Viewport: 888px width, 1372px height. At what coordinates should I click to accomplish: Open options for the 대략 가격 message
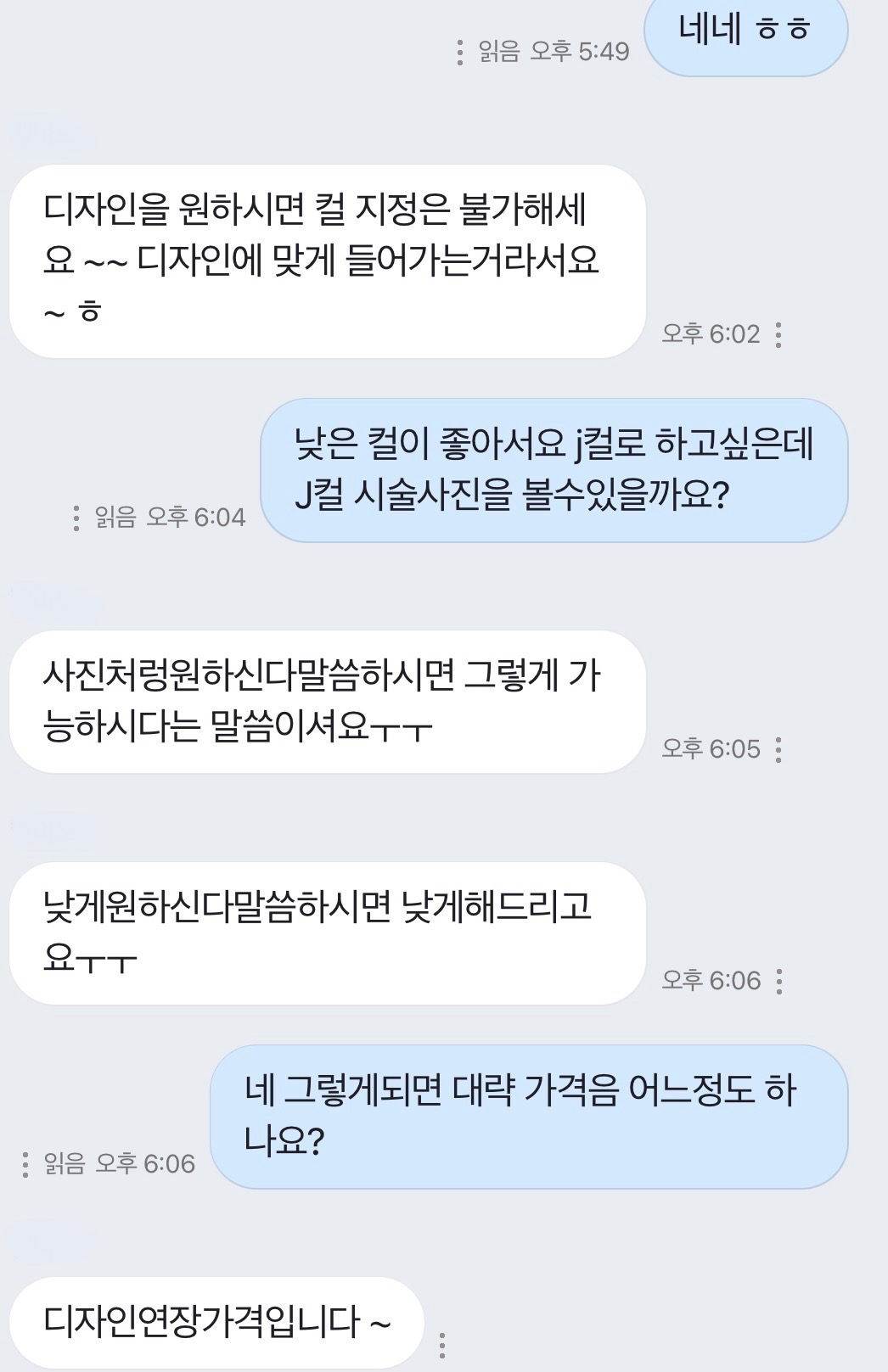coord(25,1164)
